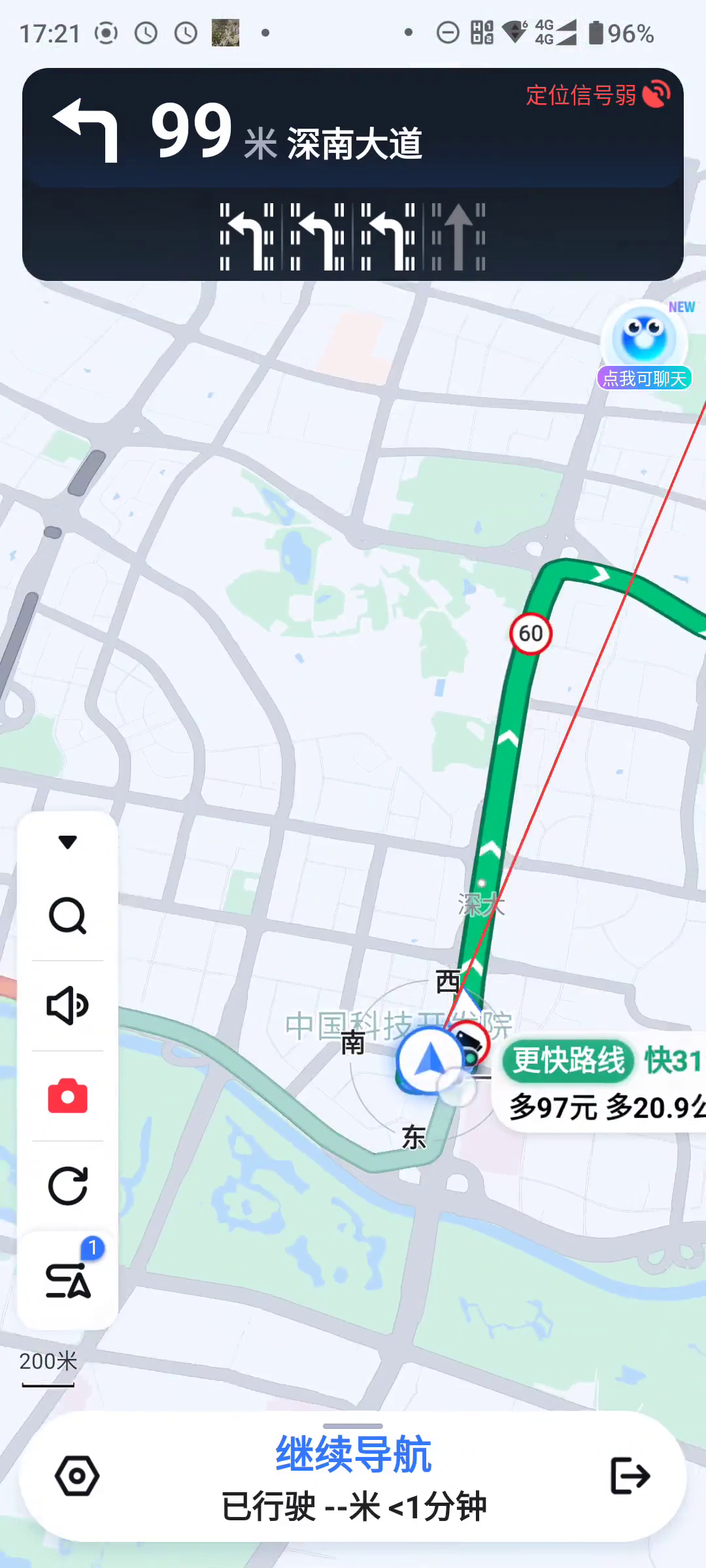Exit navigation via the exit icon

pyautogui.click(x=630, y=1475)
